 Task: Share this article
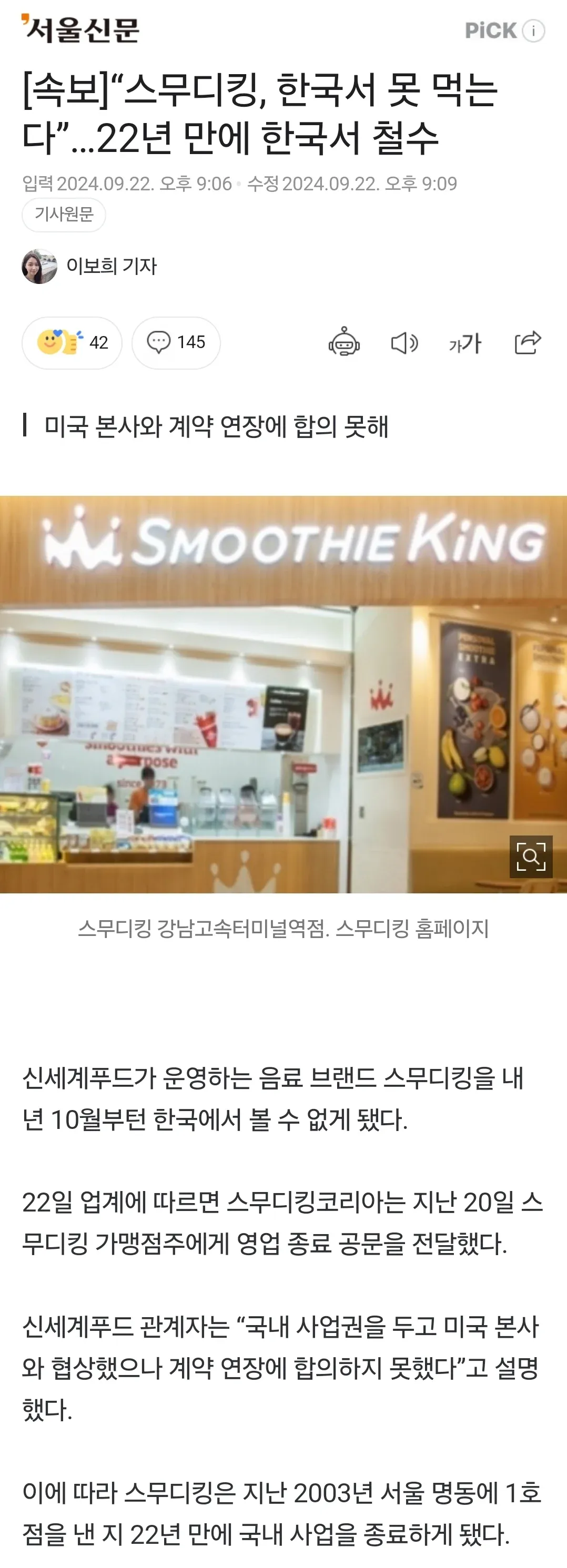pyautogui.click(x=528, y=343)
